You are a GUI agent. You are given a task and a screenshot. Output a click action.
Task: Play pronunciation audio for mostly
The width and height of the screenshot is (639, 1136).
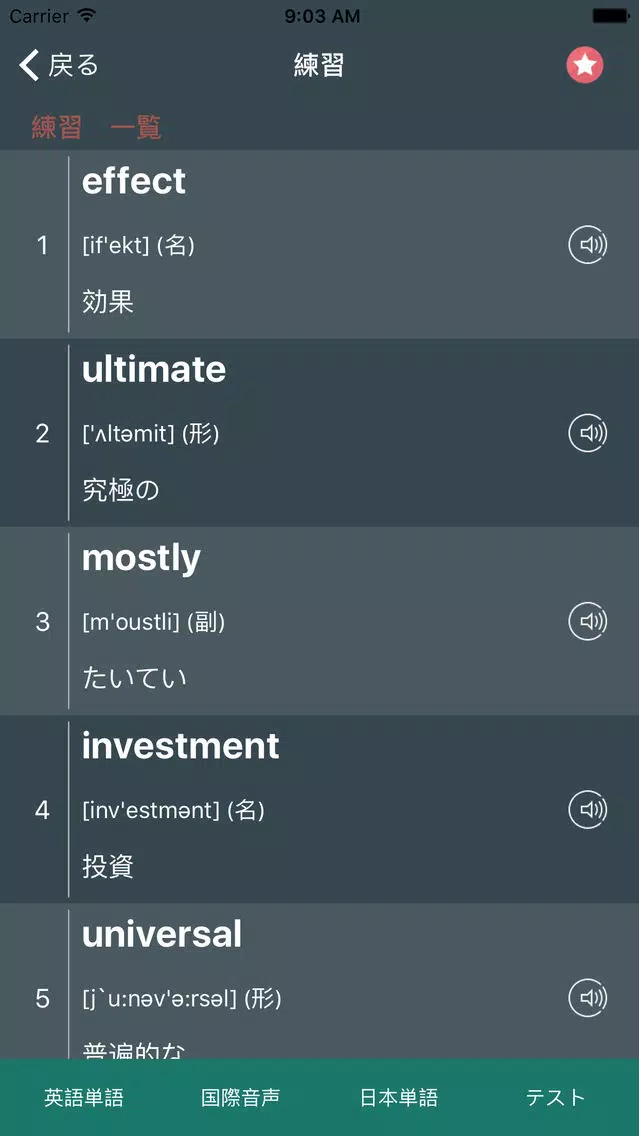pyautogui.click(x=588, y=622)
